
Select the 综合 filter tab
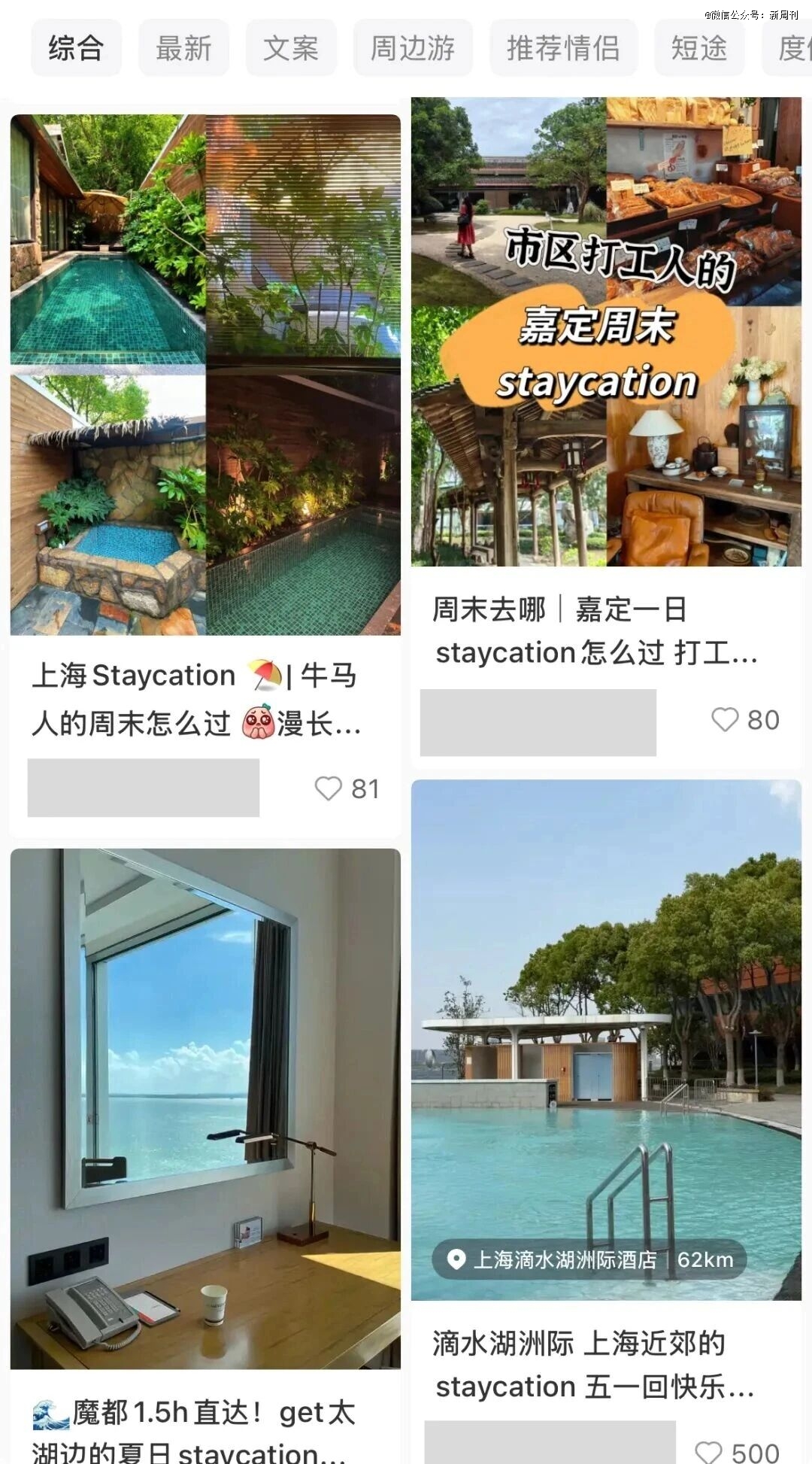click(x=76, y=49)
